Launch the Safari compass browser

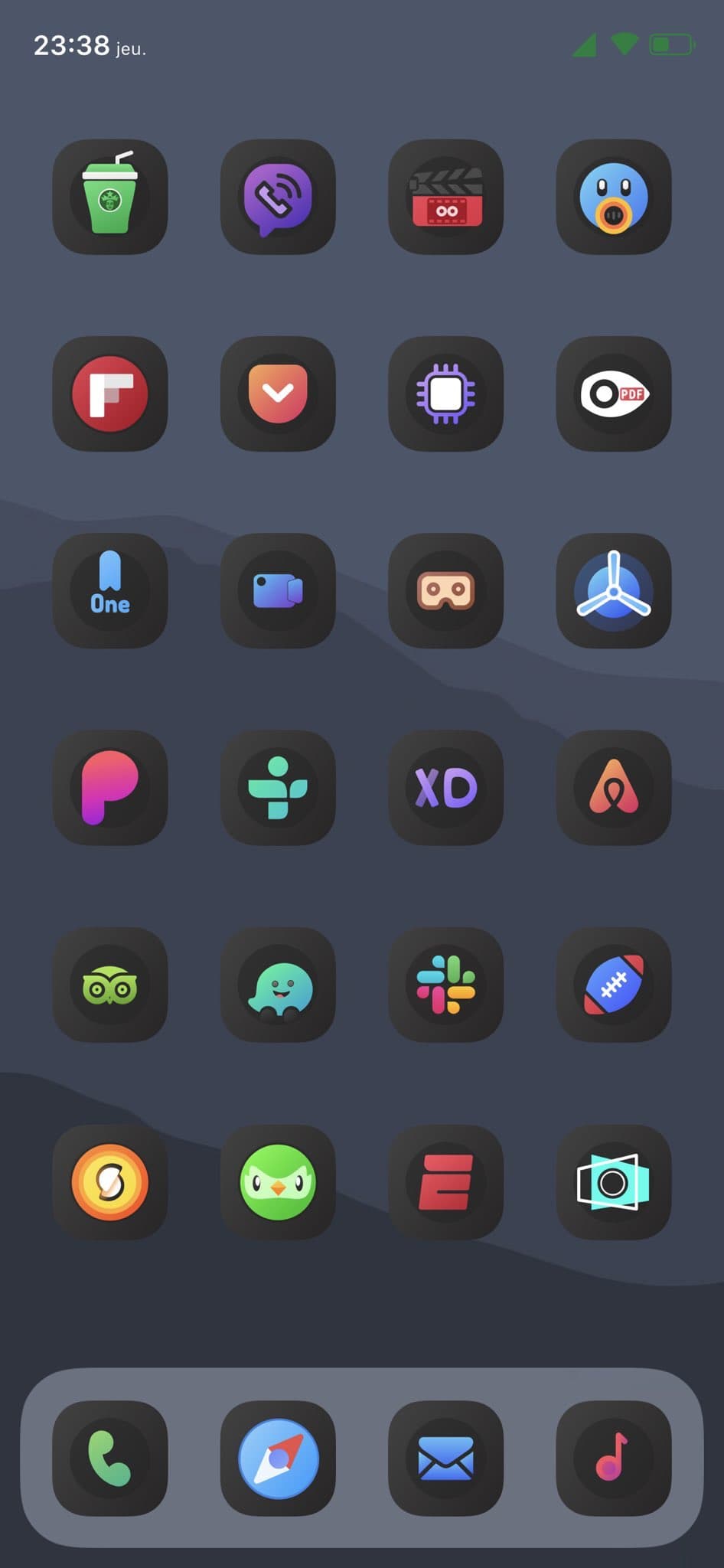278,1459
